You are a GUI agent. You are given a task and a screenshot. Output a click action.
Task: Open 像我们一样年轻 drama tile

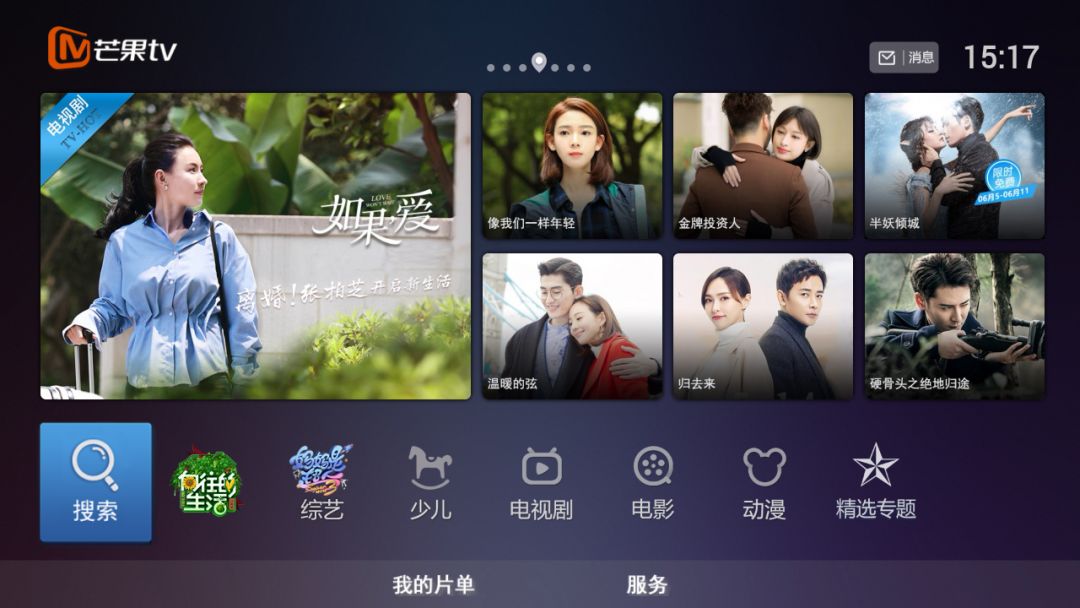572,166
